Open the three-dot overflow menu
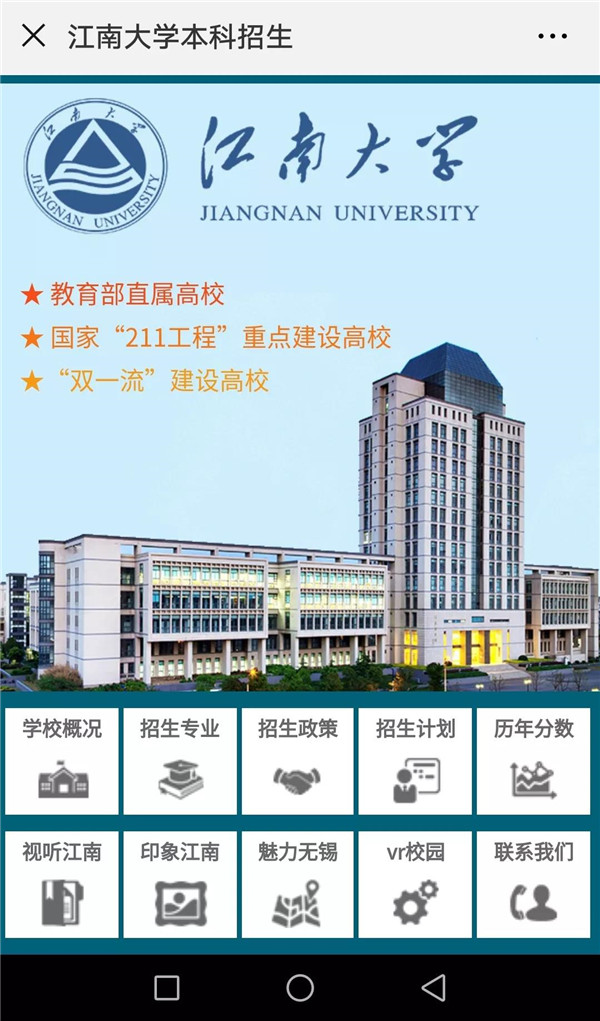 (x=552, y=37)
